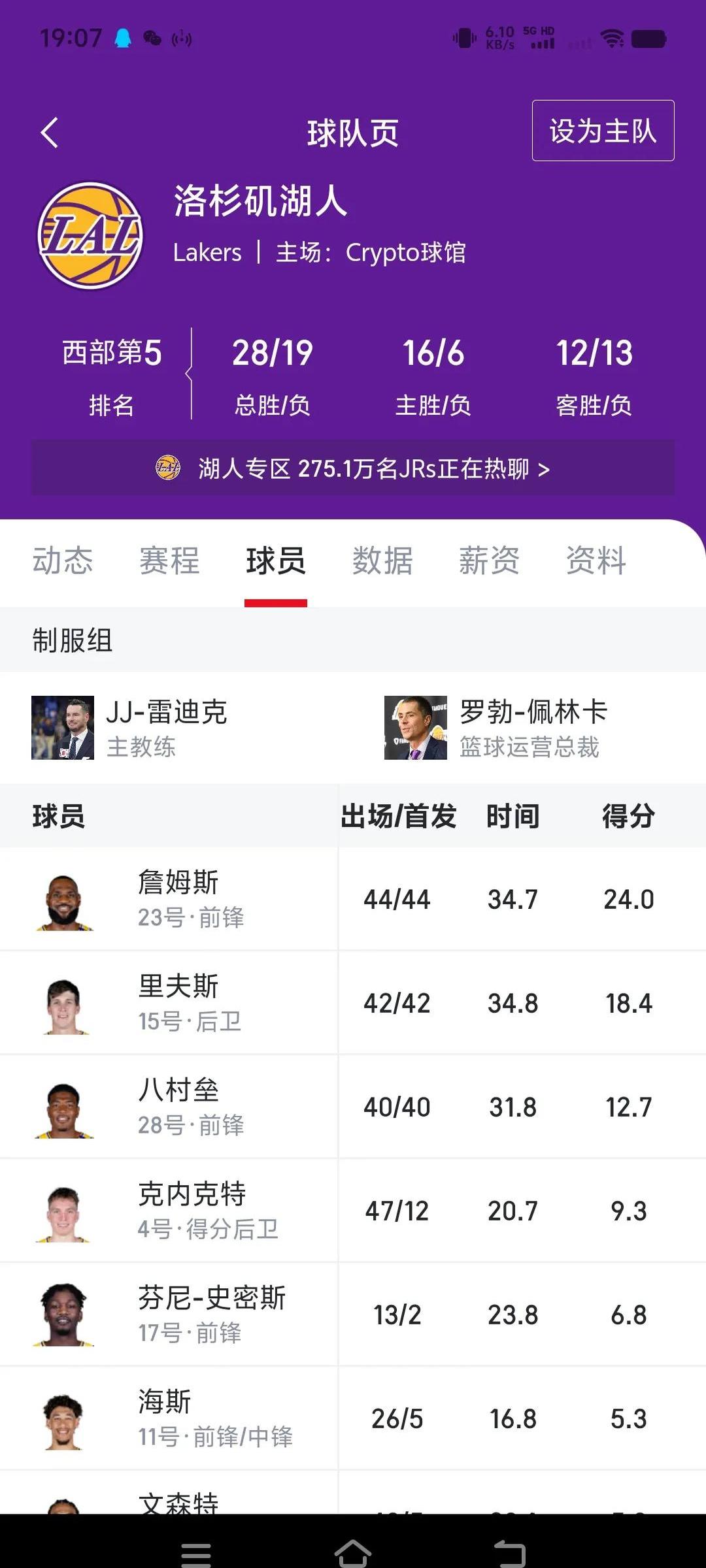This screenshot has width=706, height=1568.
Task: Tap the system home button
Action: tap(353, 1554)
